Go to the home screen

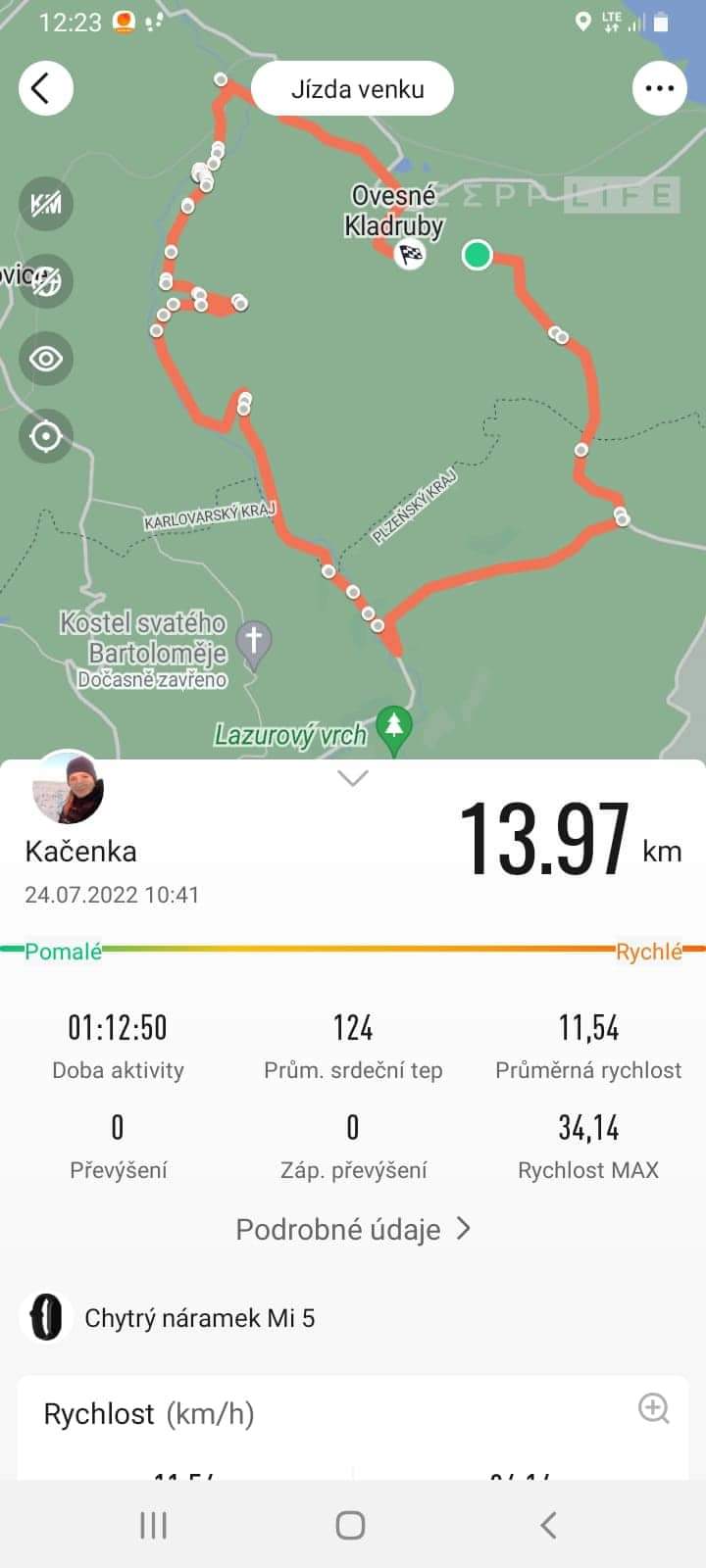(x=350, y=1525)
